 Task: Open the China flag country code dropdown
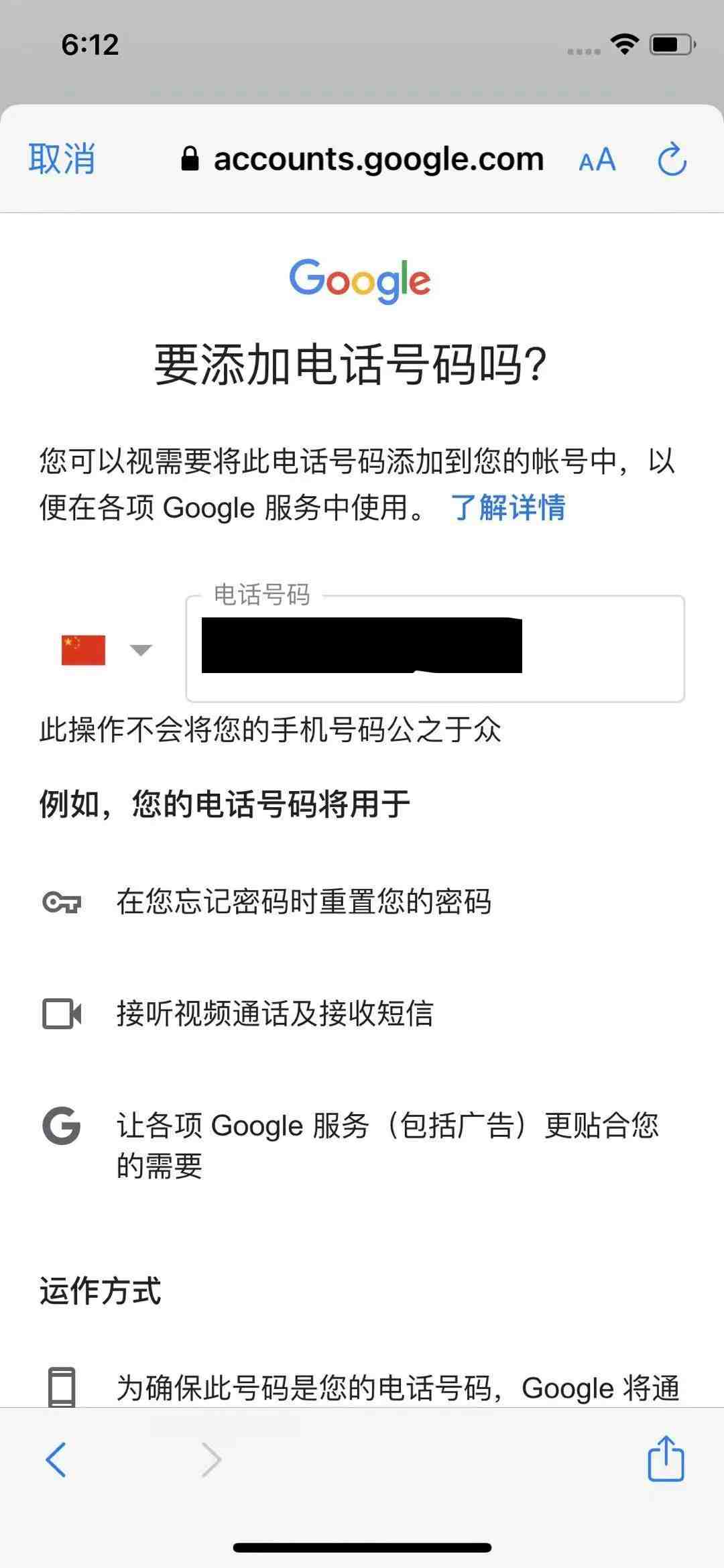[x=107, y=650]
